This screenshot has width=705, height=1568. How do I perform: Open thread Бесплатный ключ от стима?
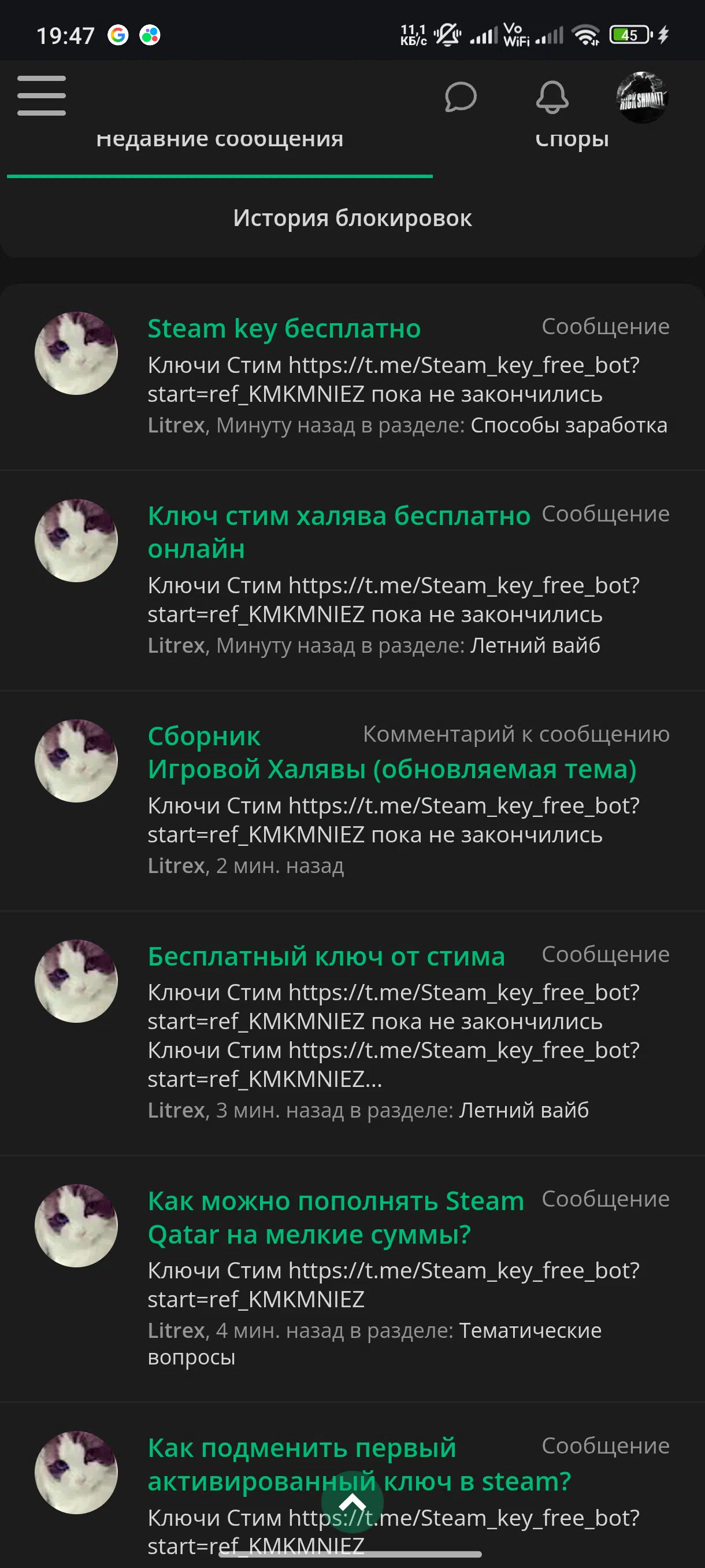326,956
